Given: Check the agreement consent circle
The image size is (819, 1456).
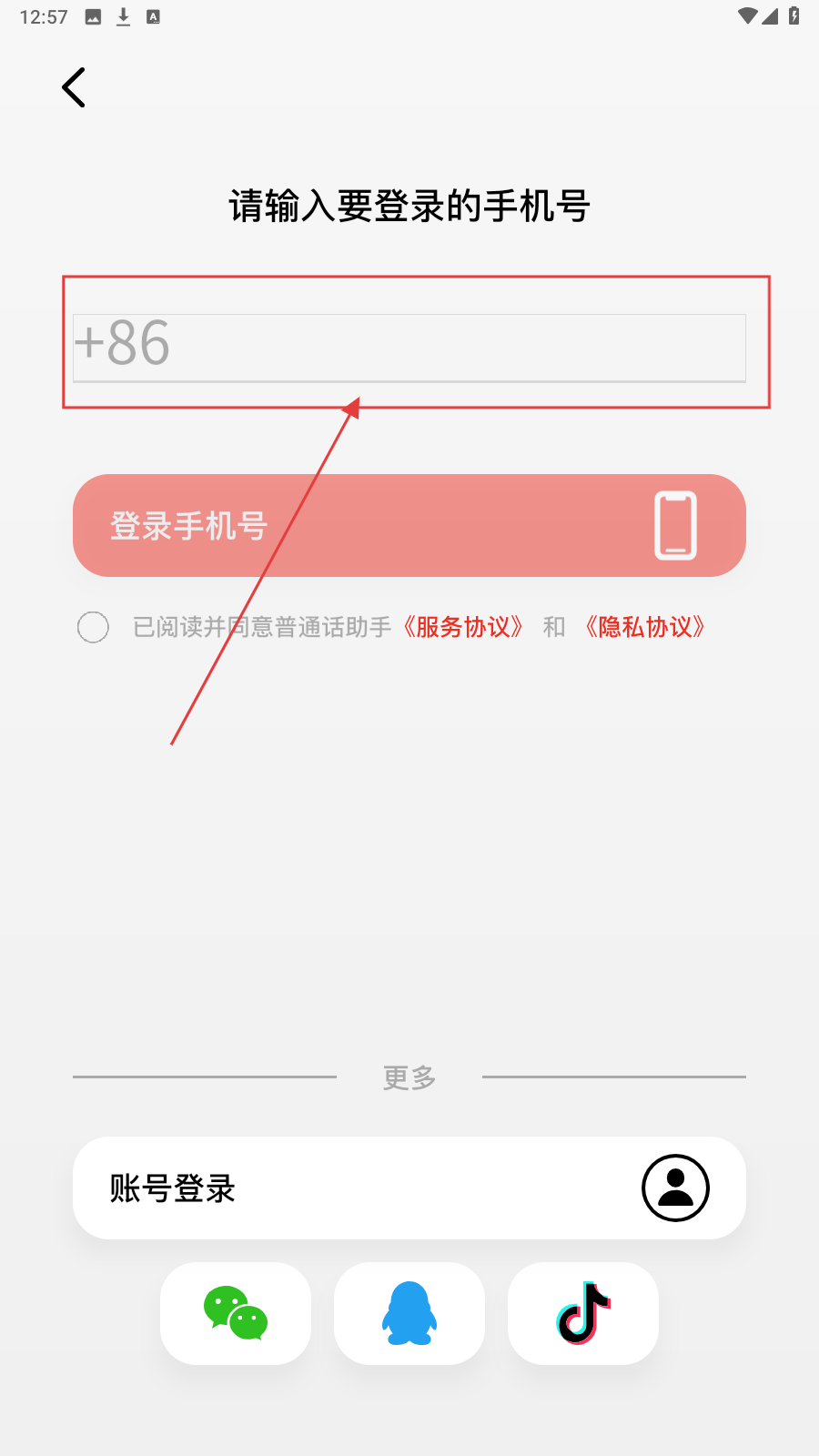Looking at the screenshot, I should pos(93,627).
